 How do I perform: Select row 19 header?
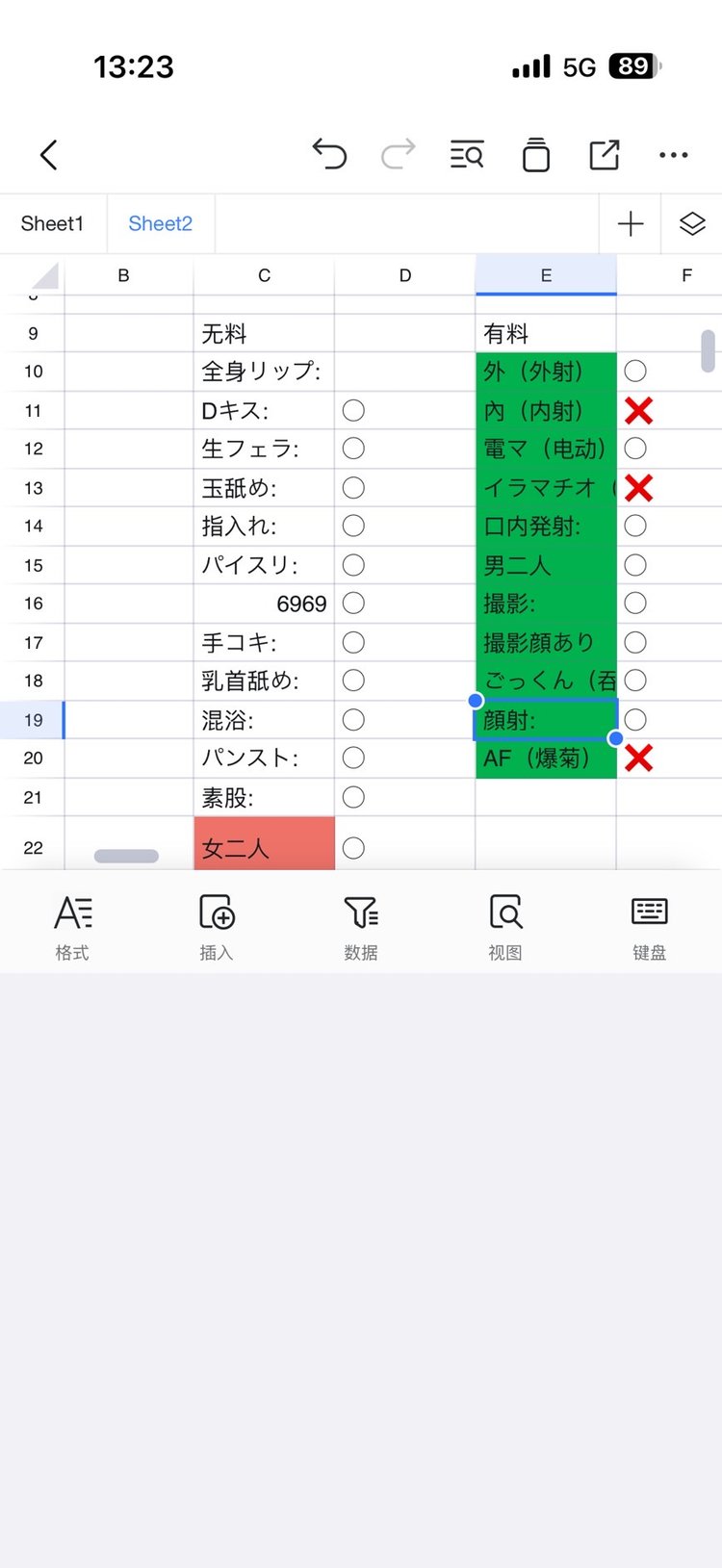34,720
